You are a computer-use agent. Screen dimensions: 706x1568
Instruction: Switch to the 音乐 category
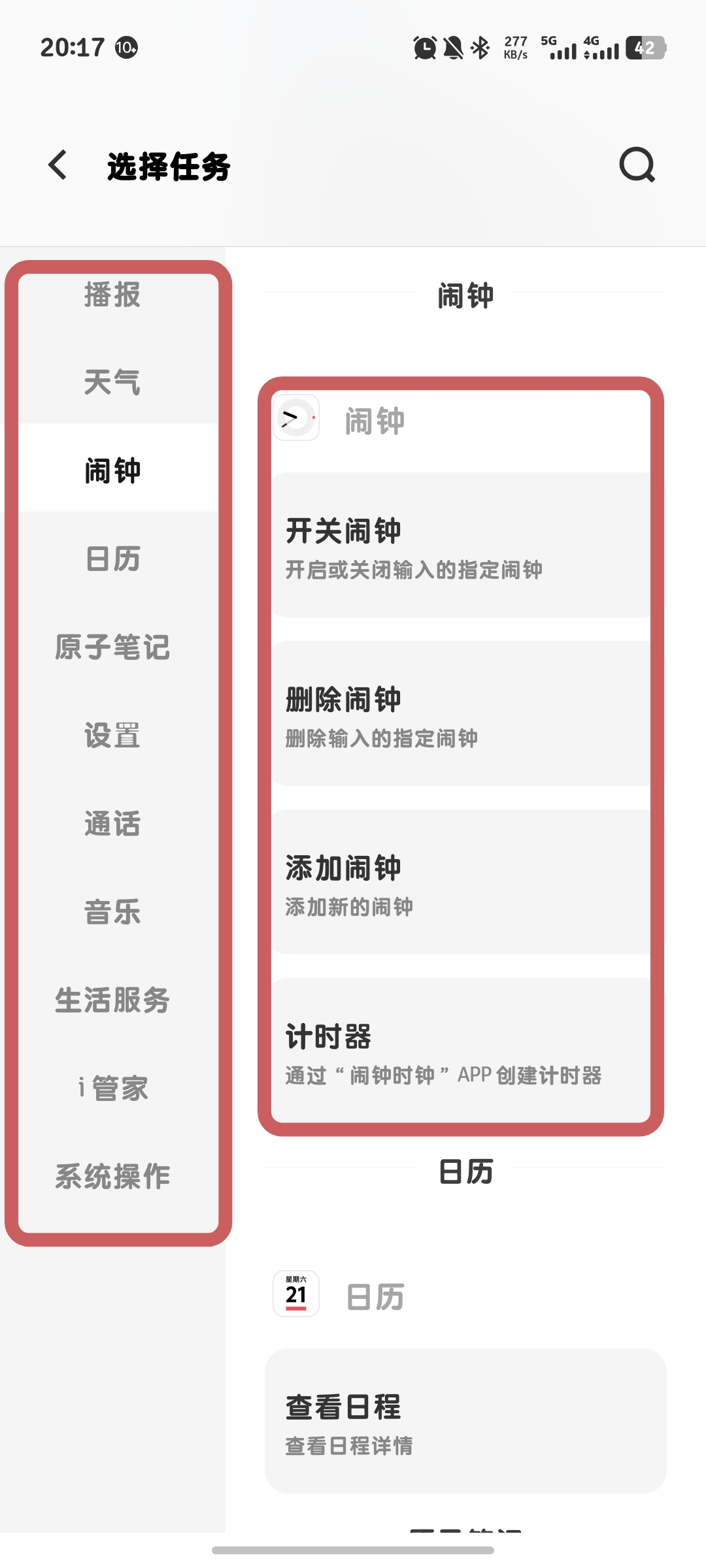pyautogui.click(x=112, y=911)
